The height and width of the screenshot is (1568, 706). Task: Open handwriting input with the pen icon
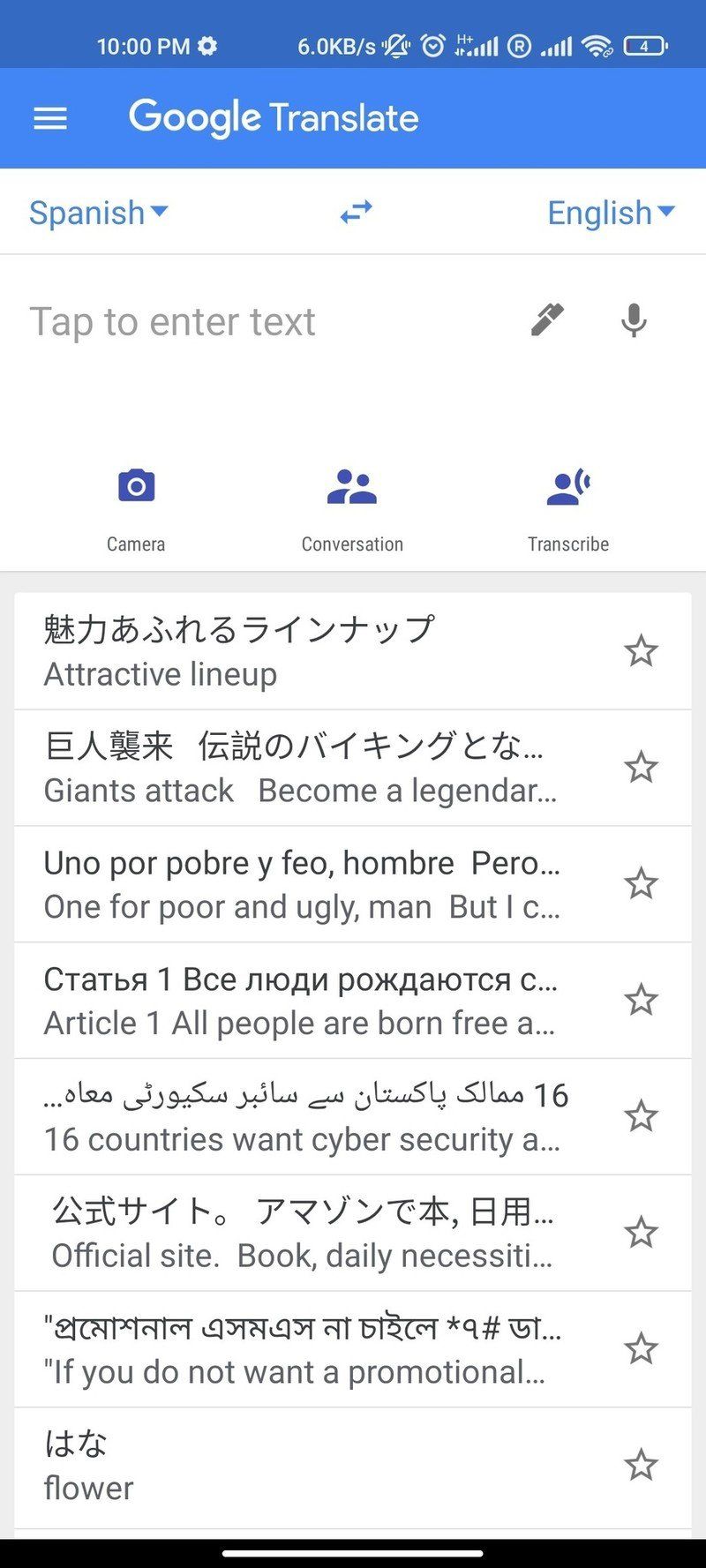pyautogui.click(x=547, y=320)
